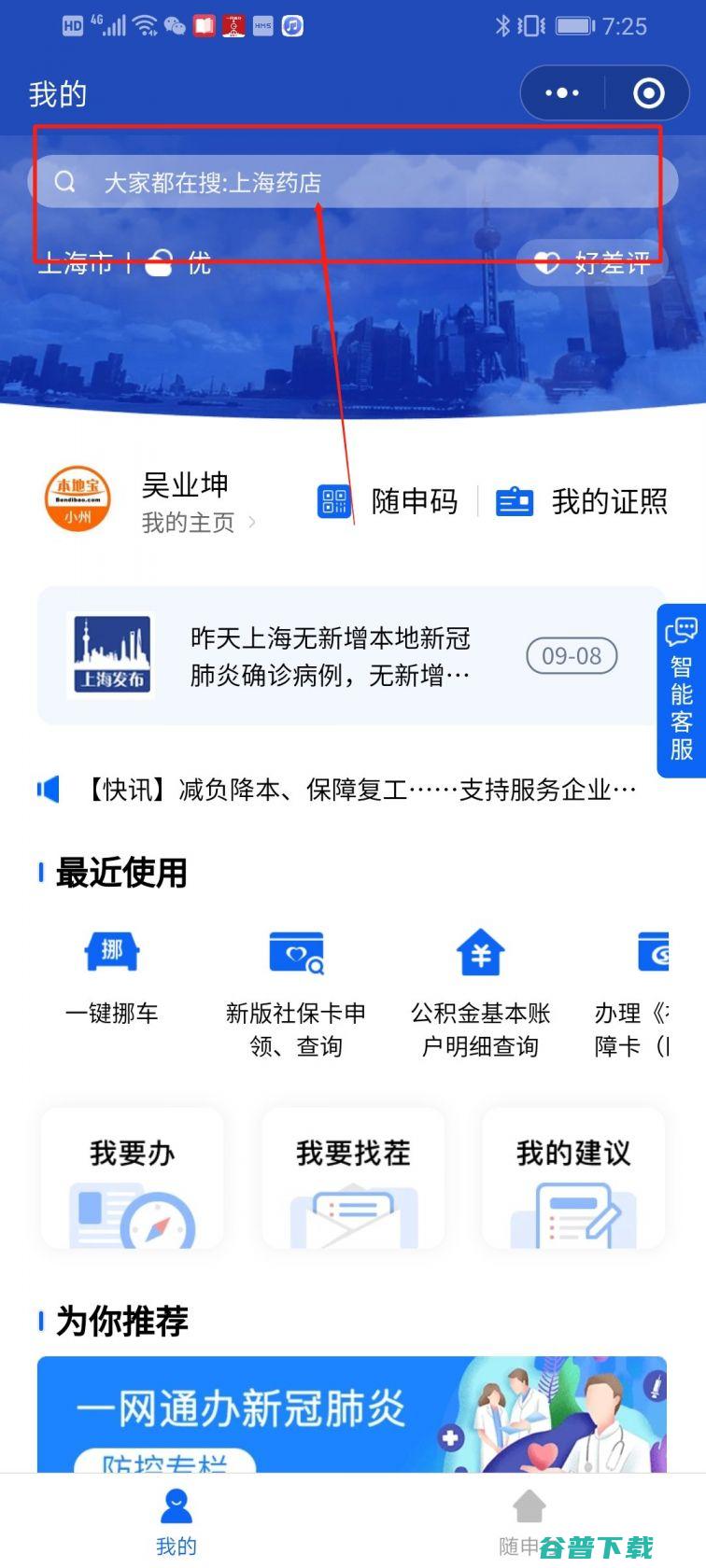Click the 上海发布 news logo
Screen dimensions: 706x1568
coord(112,655)
